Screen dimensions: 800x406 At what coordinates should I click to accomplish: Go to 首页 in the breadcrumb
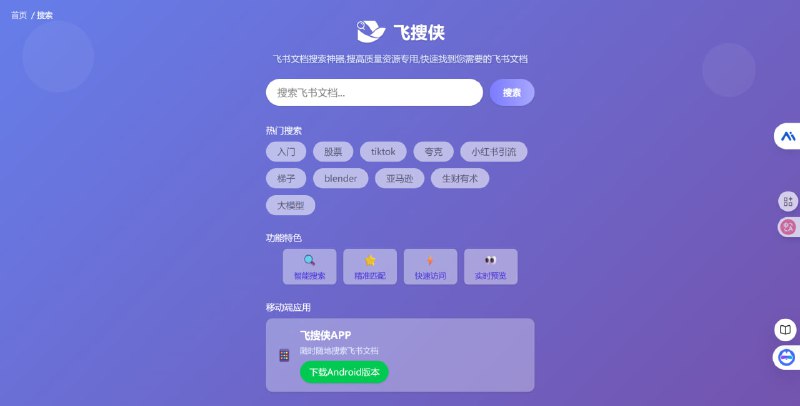point(19,15)
